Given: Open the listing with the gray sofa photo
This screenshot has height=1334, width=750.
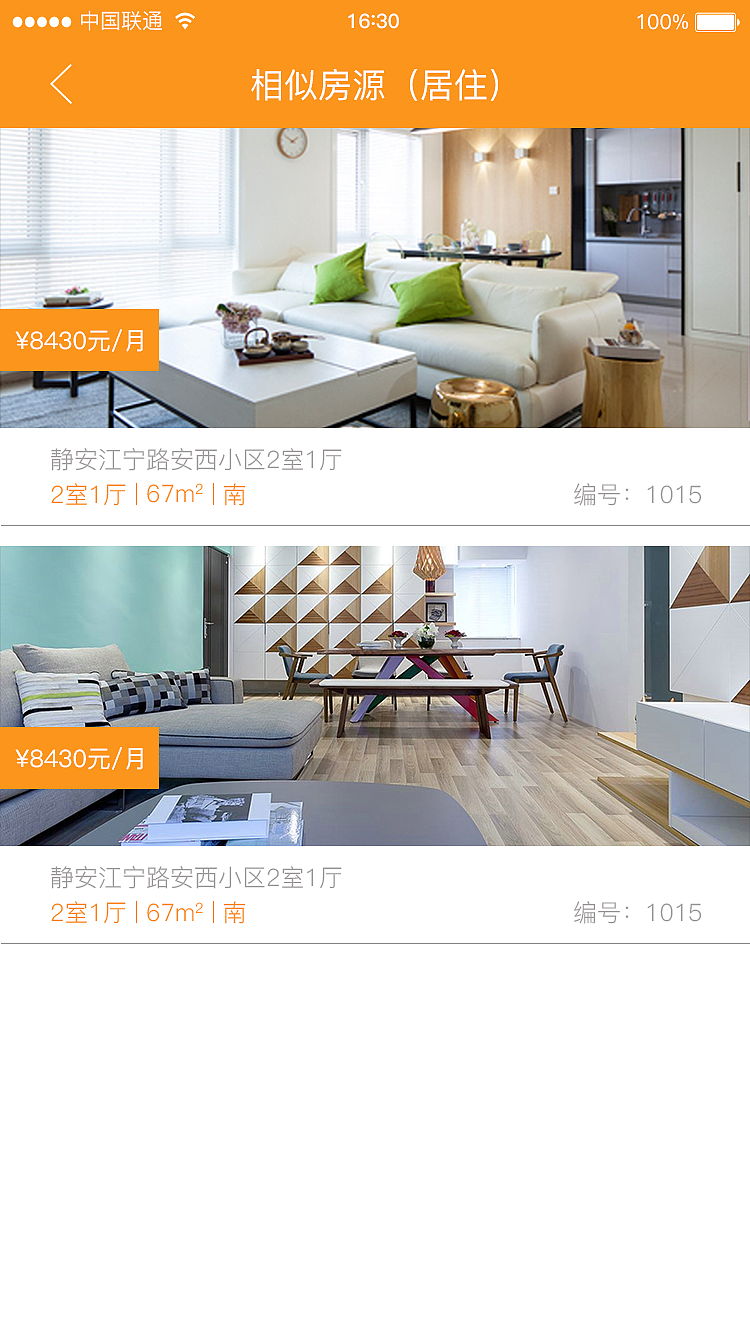Looking at the screenshot, I should (x=375, y=696).
